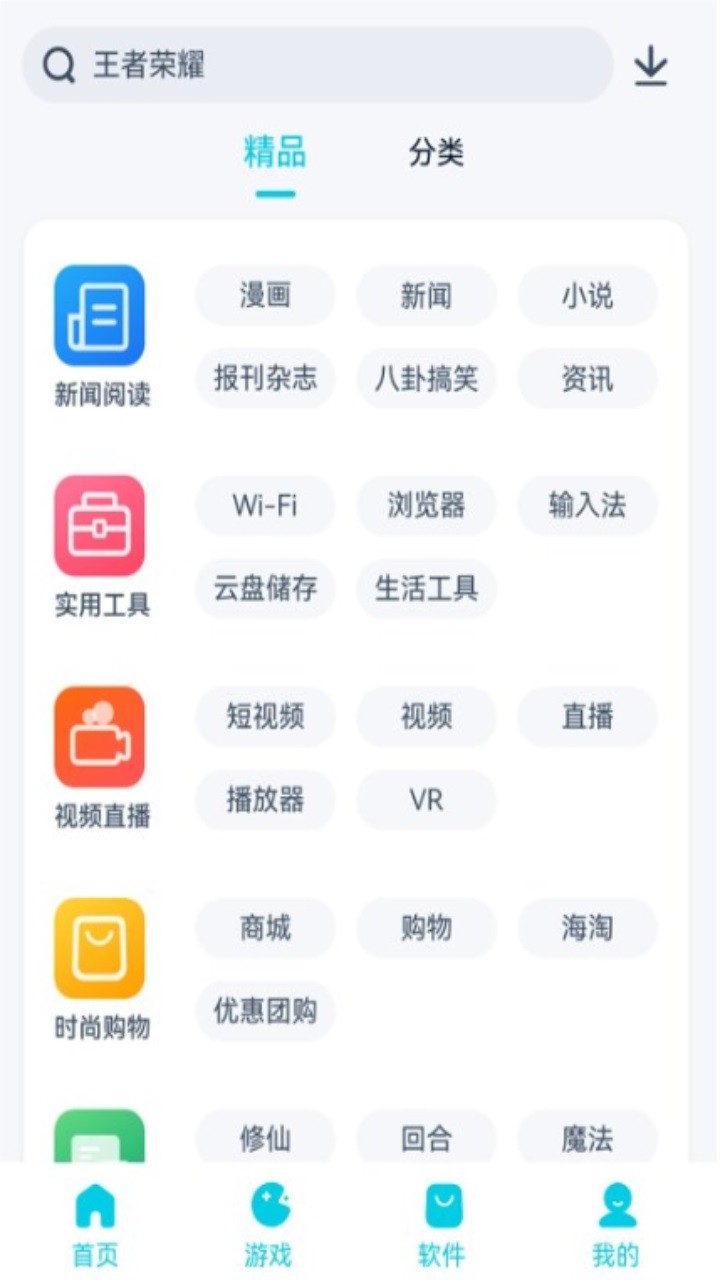720x1280 pixels.
Task: Open the 八卦搞笑 chip
Action: tap(426, 379)
